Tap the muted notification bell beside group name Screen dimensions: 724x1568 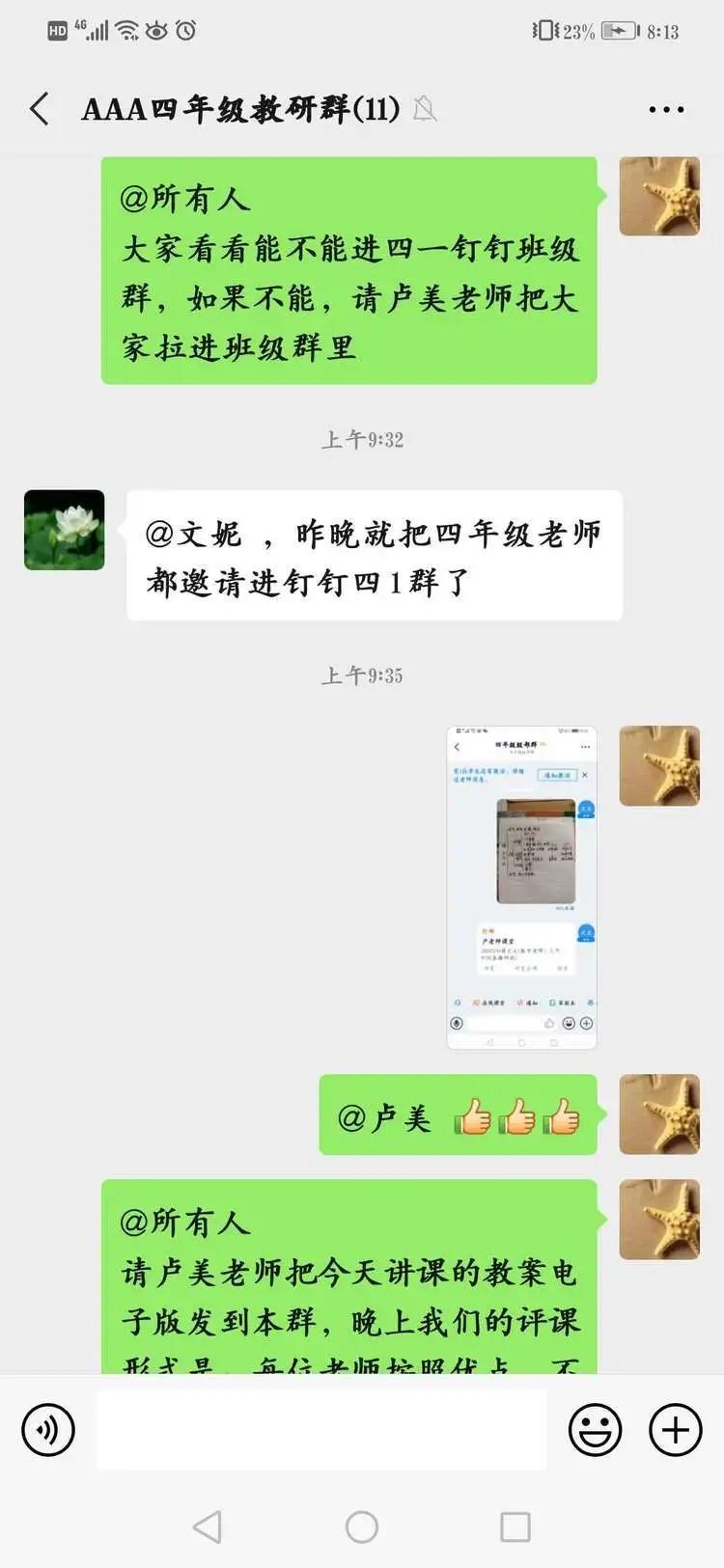pyautogui.click(x=422, y=109)
